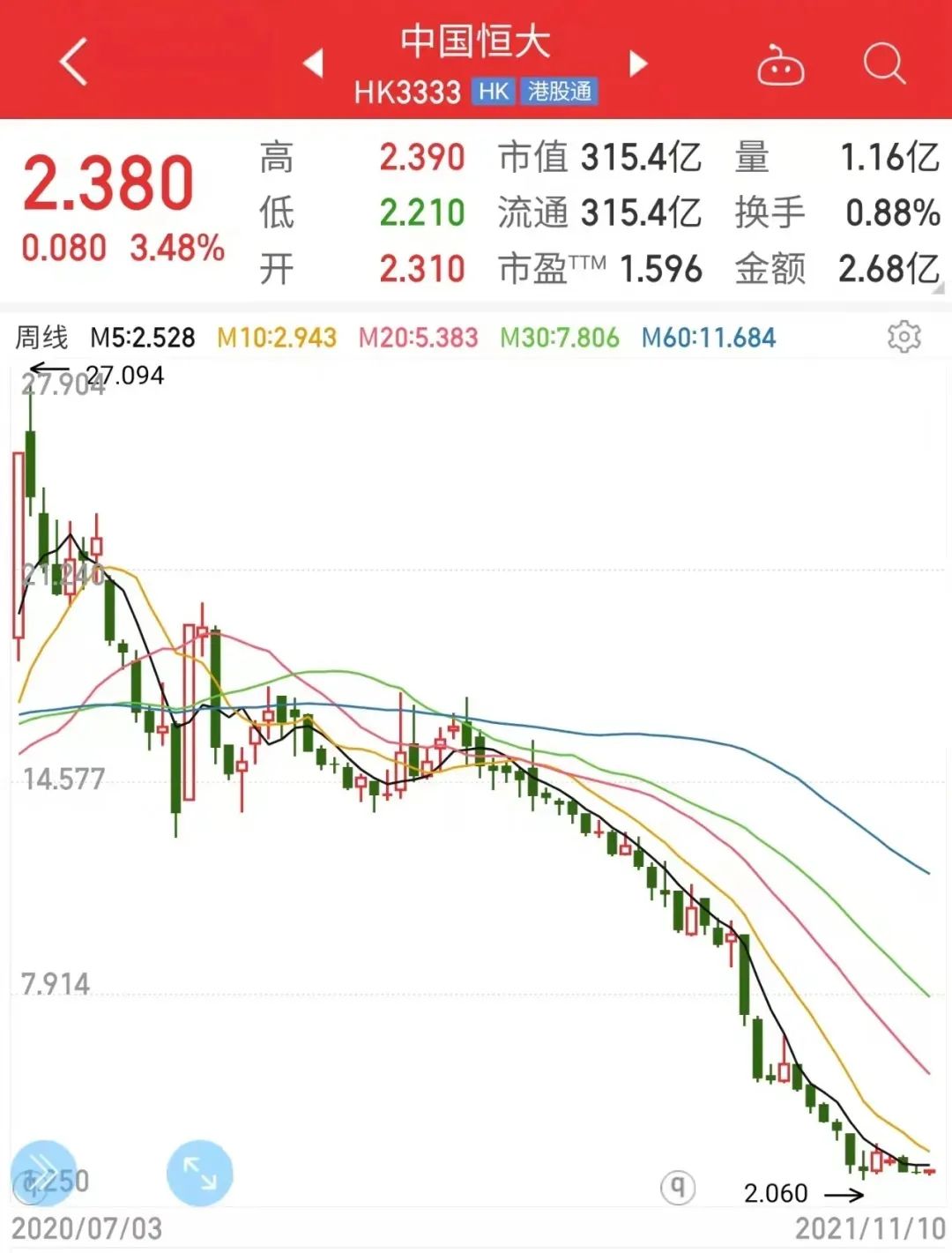The image size is (952, 1253).
Task: Toggle the M5 moving average display
Action: click(141, 338)
